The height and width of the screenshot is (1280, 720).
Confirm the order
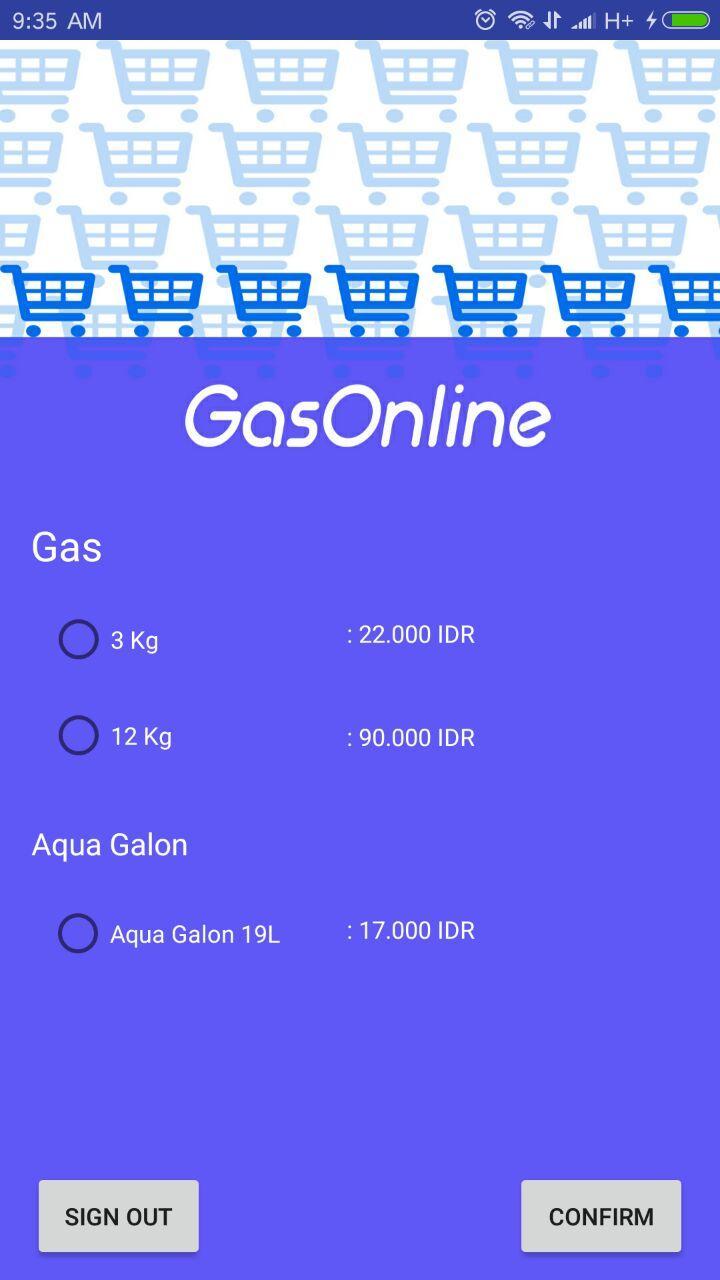coord(600,1216)
